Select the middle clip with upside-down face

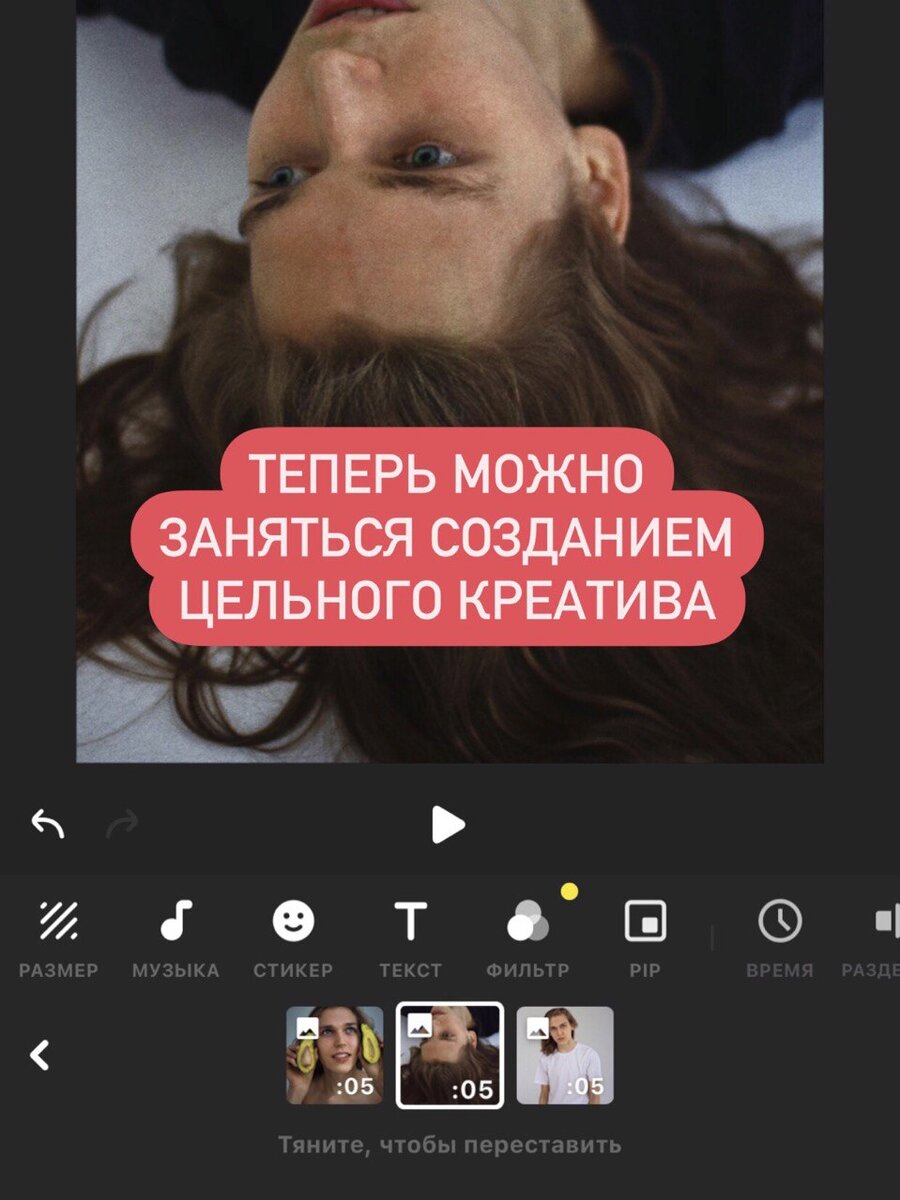450,1053
